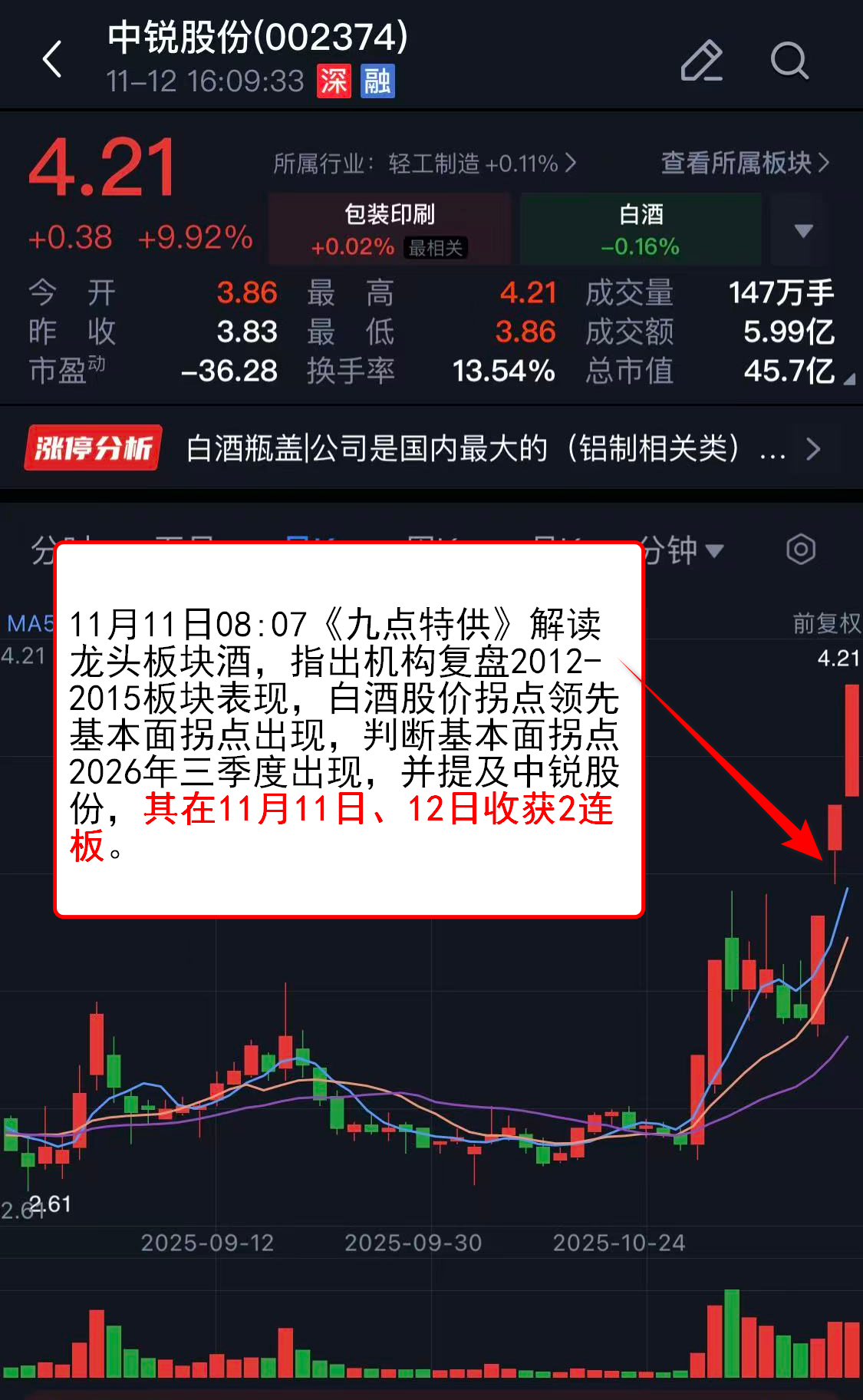Open stock search magnifier
Screen dimensions: 863x1400
pyautogui.click(x=789, y=61)
